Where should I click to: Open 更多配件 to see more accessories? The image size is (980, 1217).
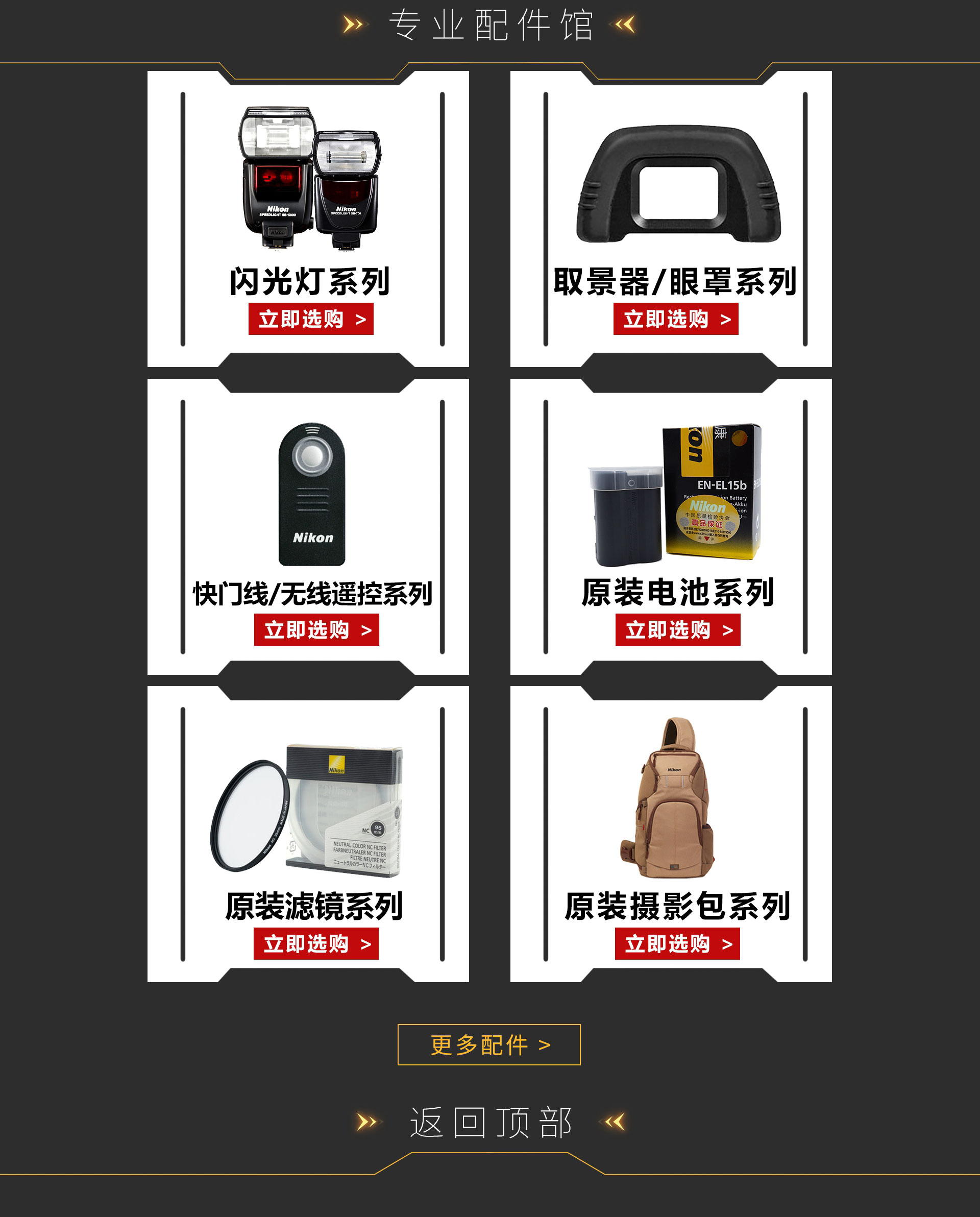pyautogui.click(x=489, y=1044)
